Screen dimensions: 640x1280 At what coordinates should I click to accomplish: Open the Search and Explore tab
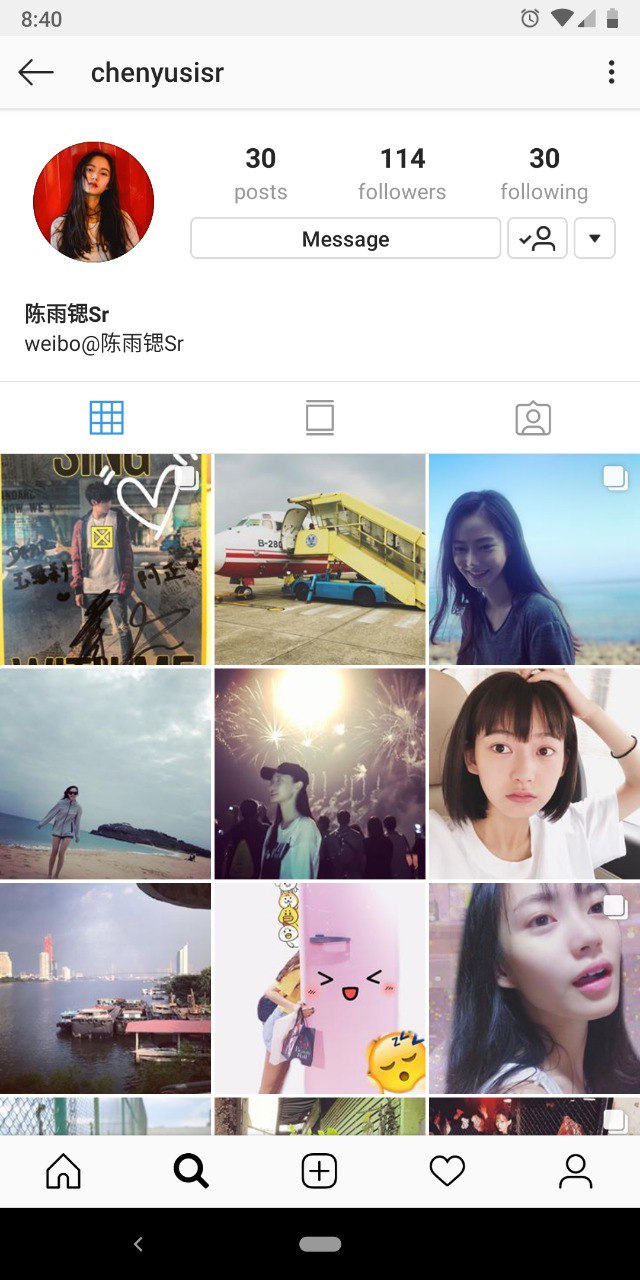pyautogui.click(x=191, y=1171)
